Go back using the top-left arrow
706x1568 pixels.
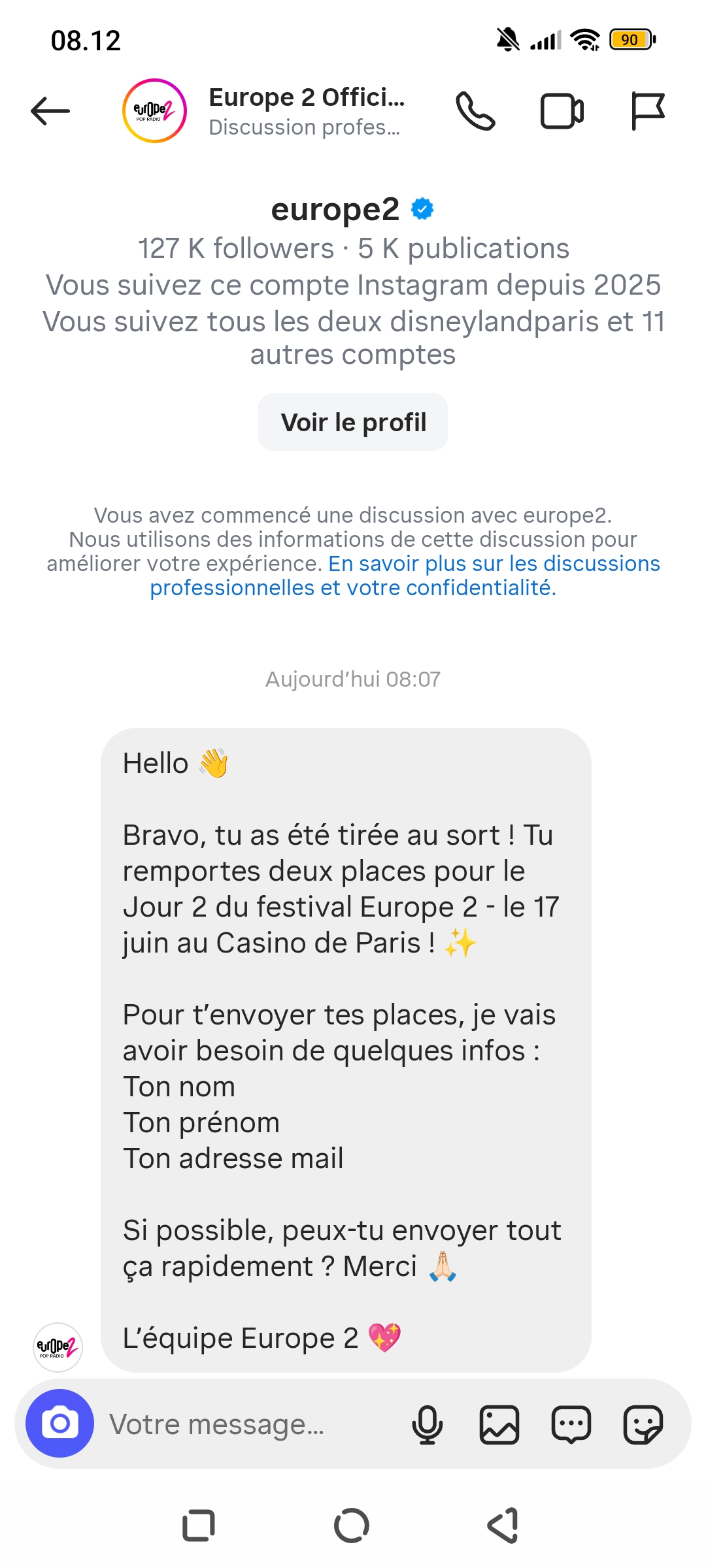pos(50,110)
